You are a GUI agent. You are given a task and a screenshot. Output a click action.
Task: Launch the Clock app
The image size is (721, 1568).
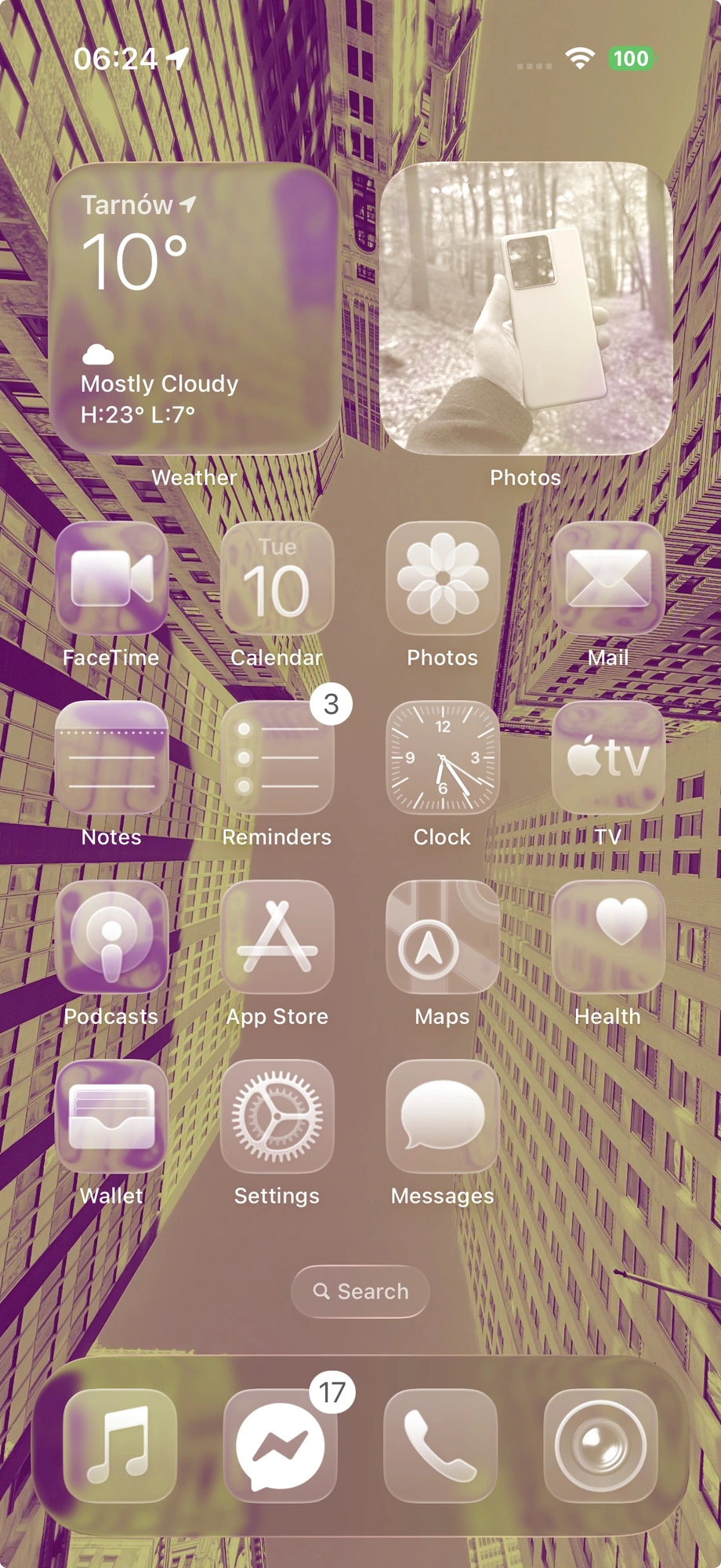442,758
